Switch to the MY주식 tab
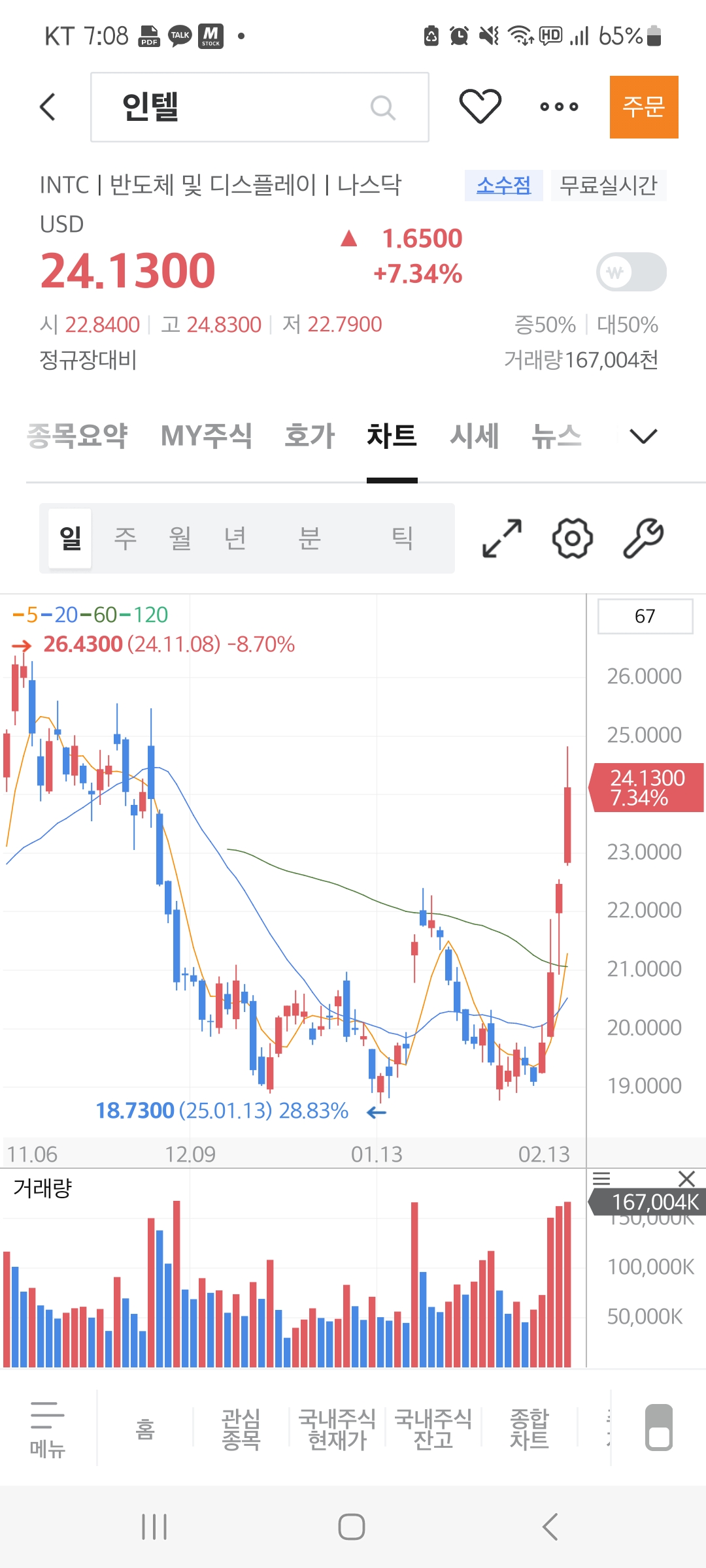Viewport: 706px width, 1568px height. coord(206,436)
